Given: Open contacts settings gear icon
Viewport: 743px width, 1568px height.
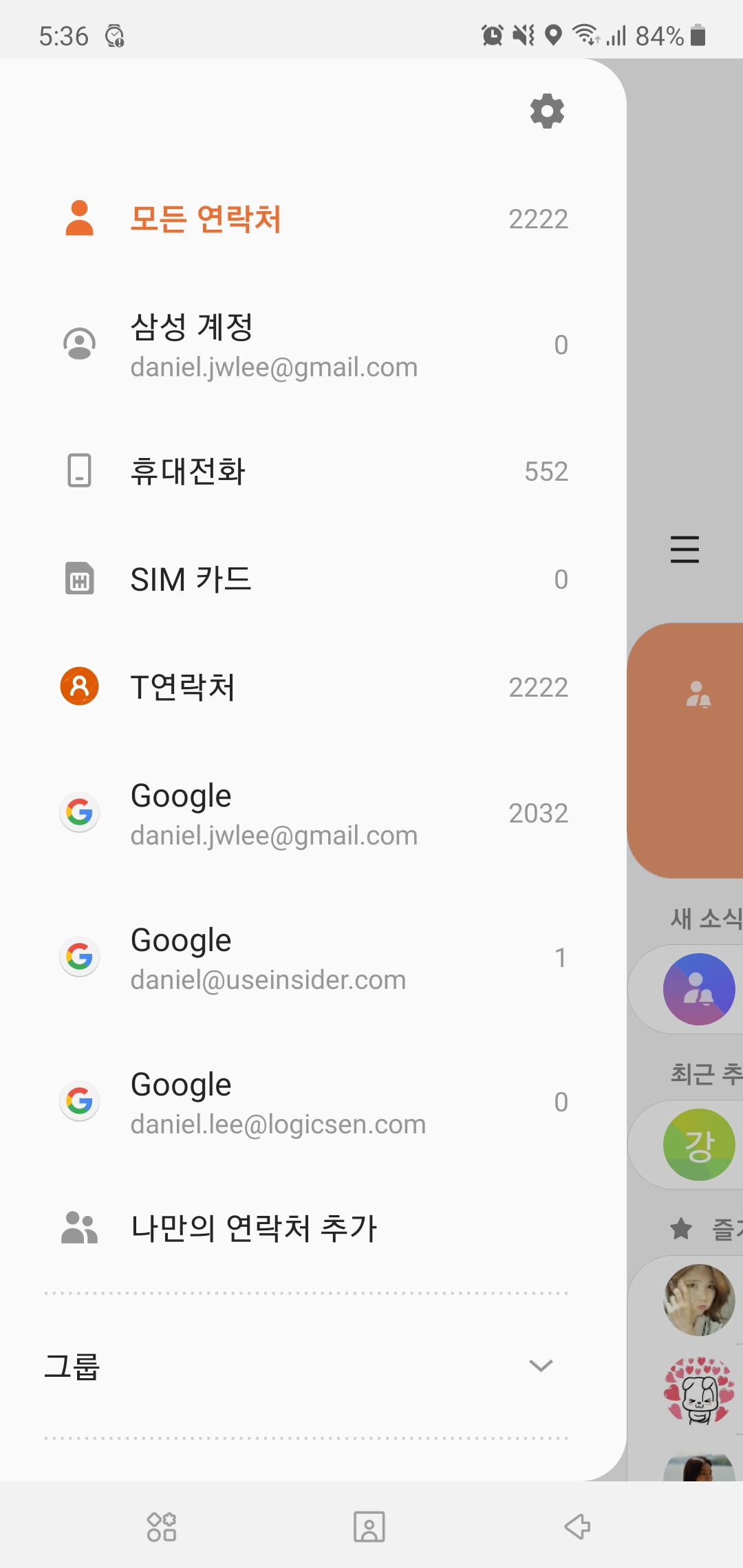Looking at the screenshot, I should click(547, 111).
